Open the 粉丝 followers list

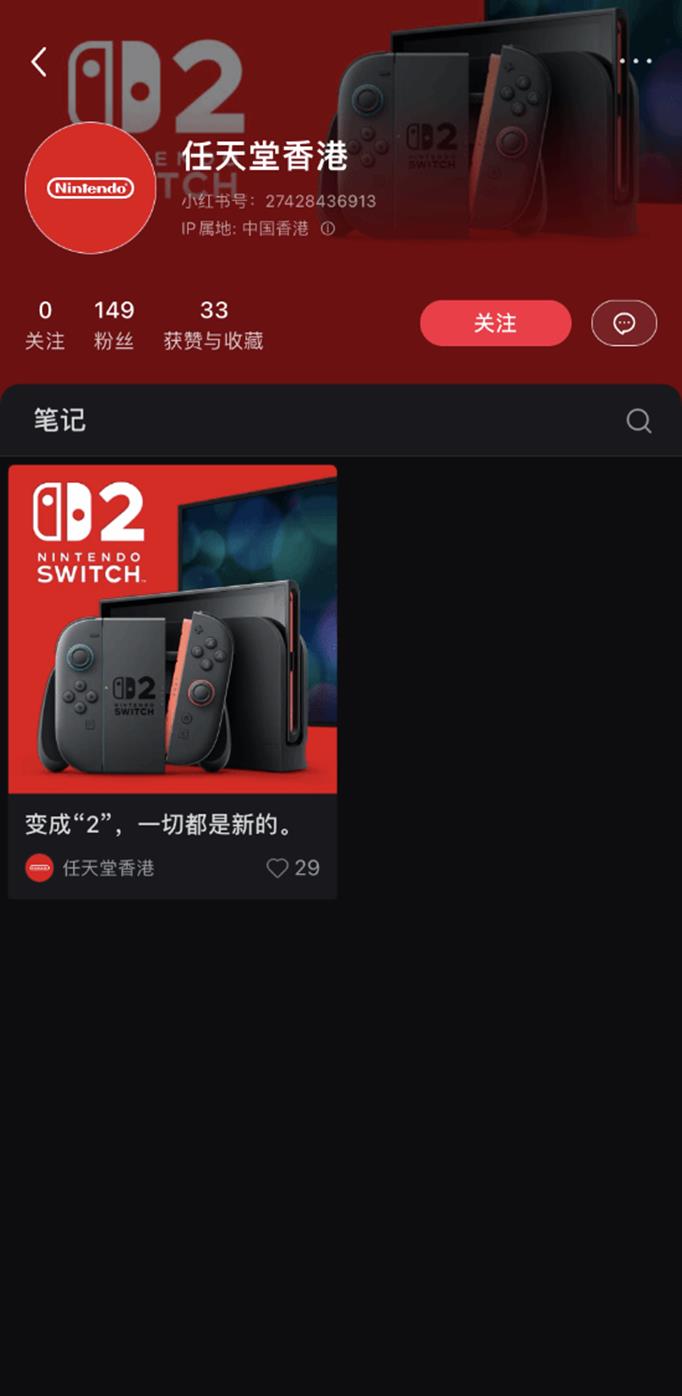tap(114, 325)
